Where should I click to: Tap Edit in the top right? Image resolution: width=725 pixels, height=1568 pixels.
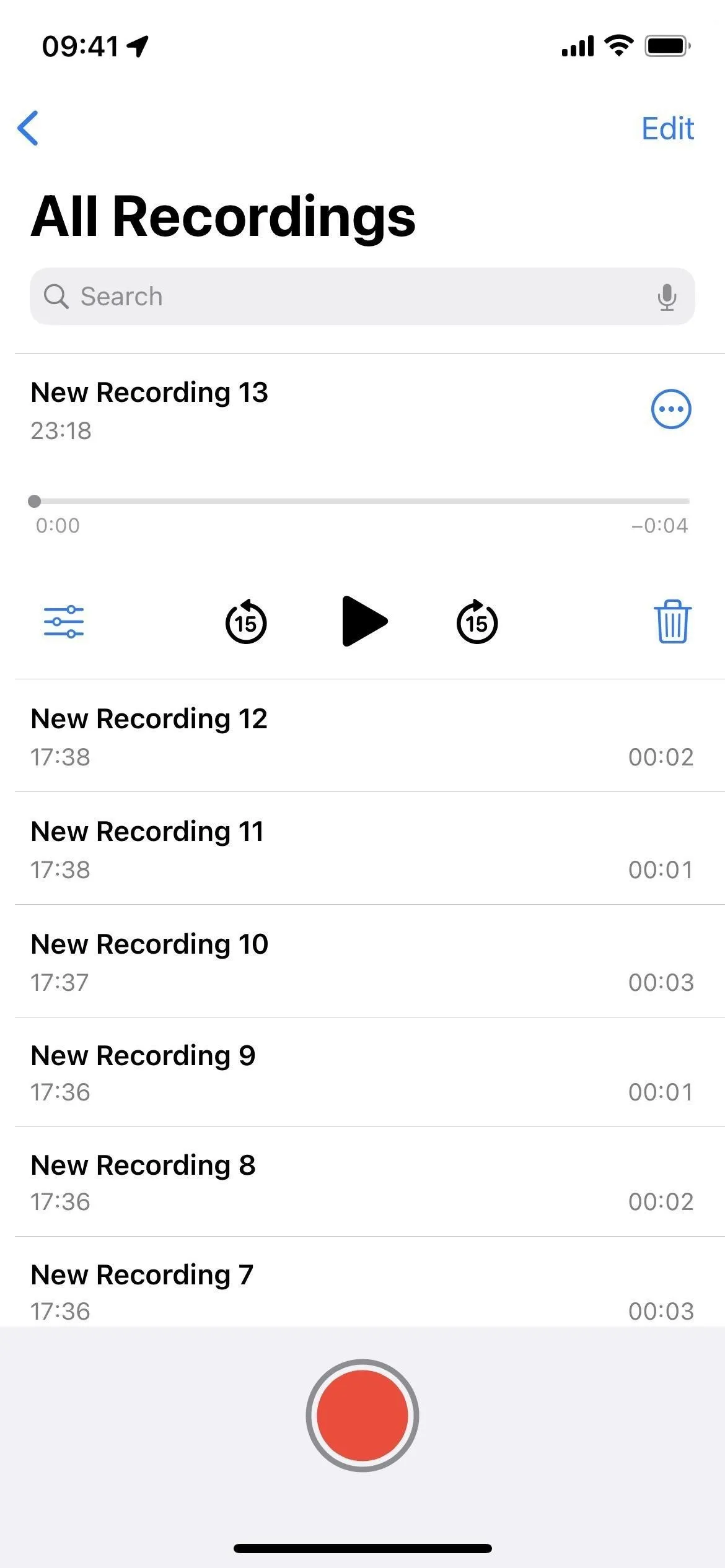pos(667,129)
